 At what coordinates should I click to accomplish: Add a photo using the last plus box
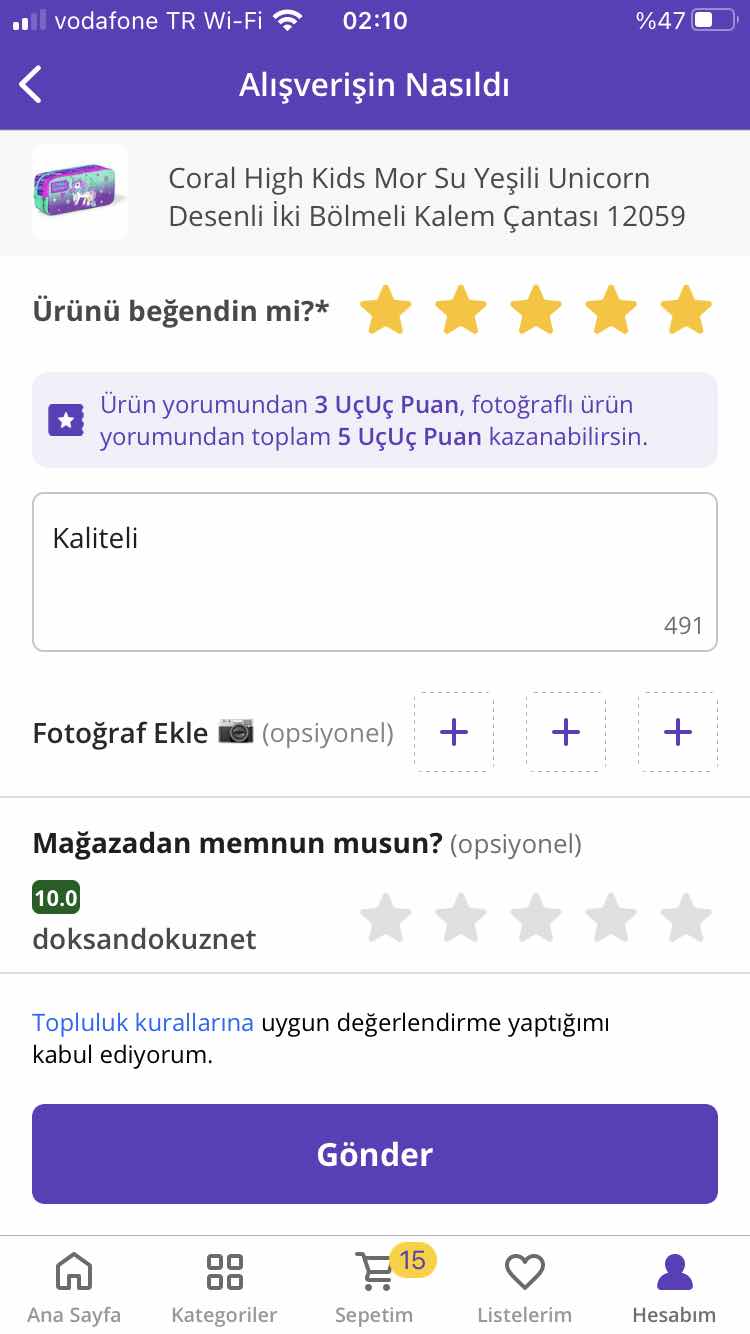pos(678,732)
